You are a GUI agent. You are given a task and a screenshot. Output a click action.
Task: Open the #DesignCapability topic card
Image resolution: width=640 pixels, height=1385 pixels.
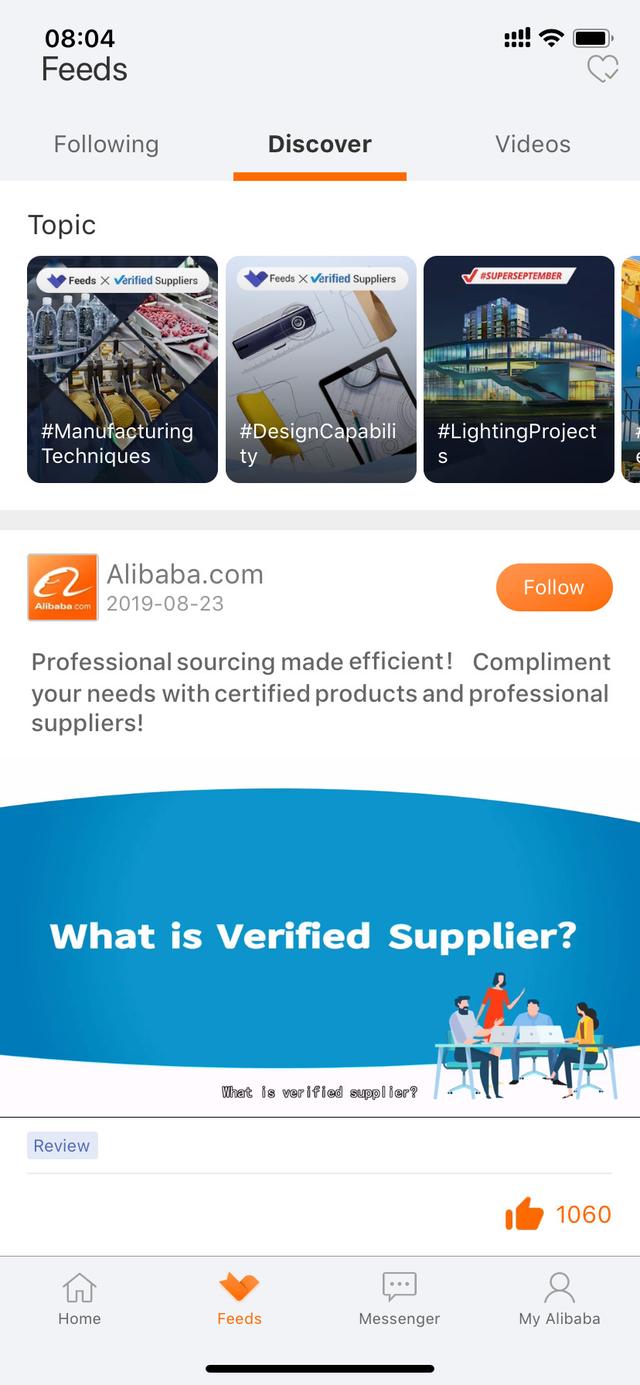pos(321,369)
